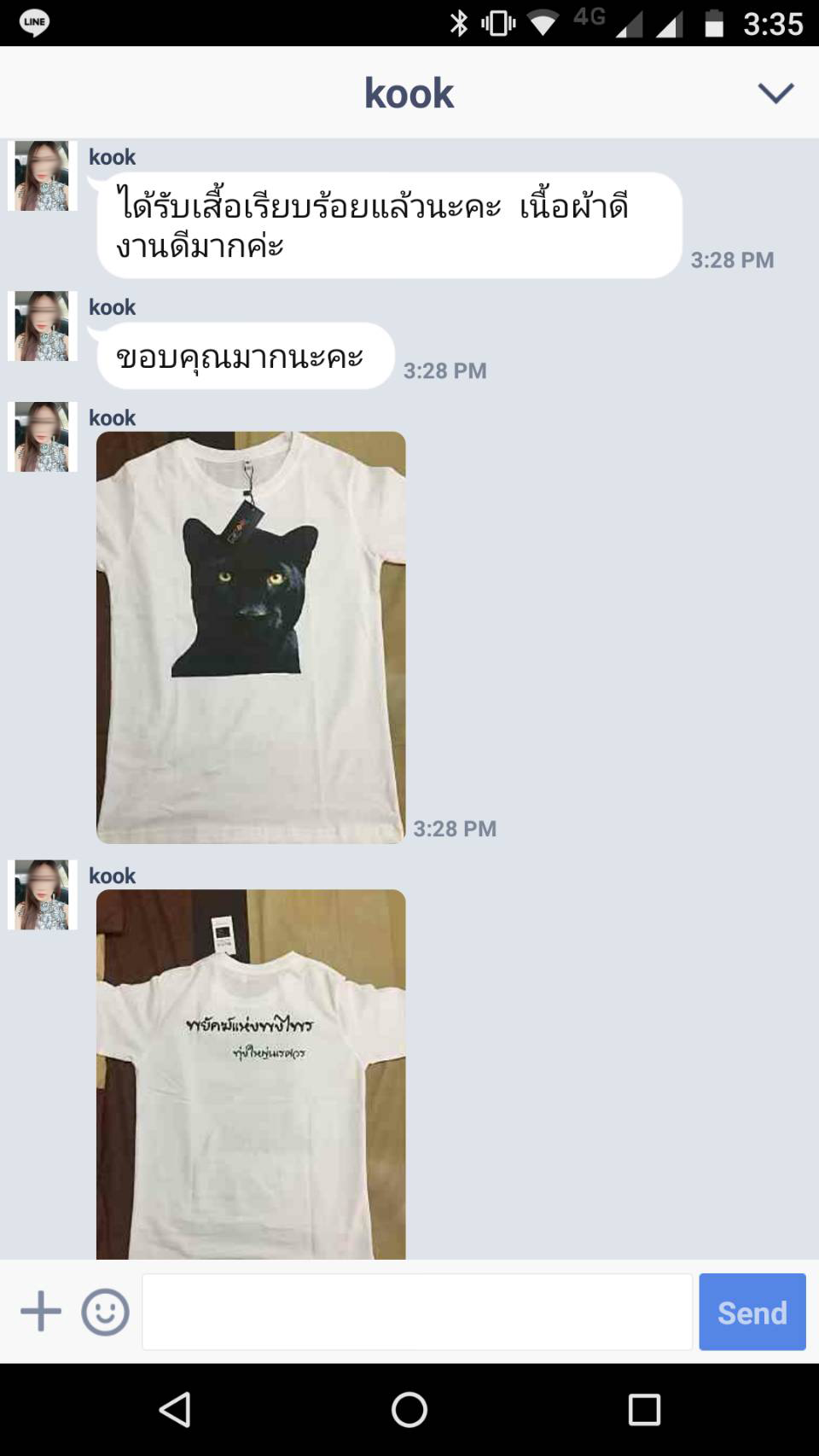The image size is (819, 1456).
Task: Tap the Send button
Action: (752, 1312)
